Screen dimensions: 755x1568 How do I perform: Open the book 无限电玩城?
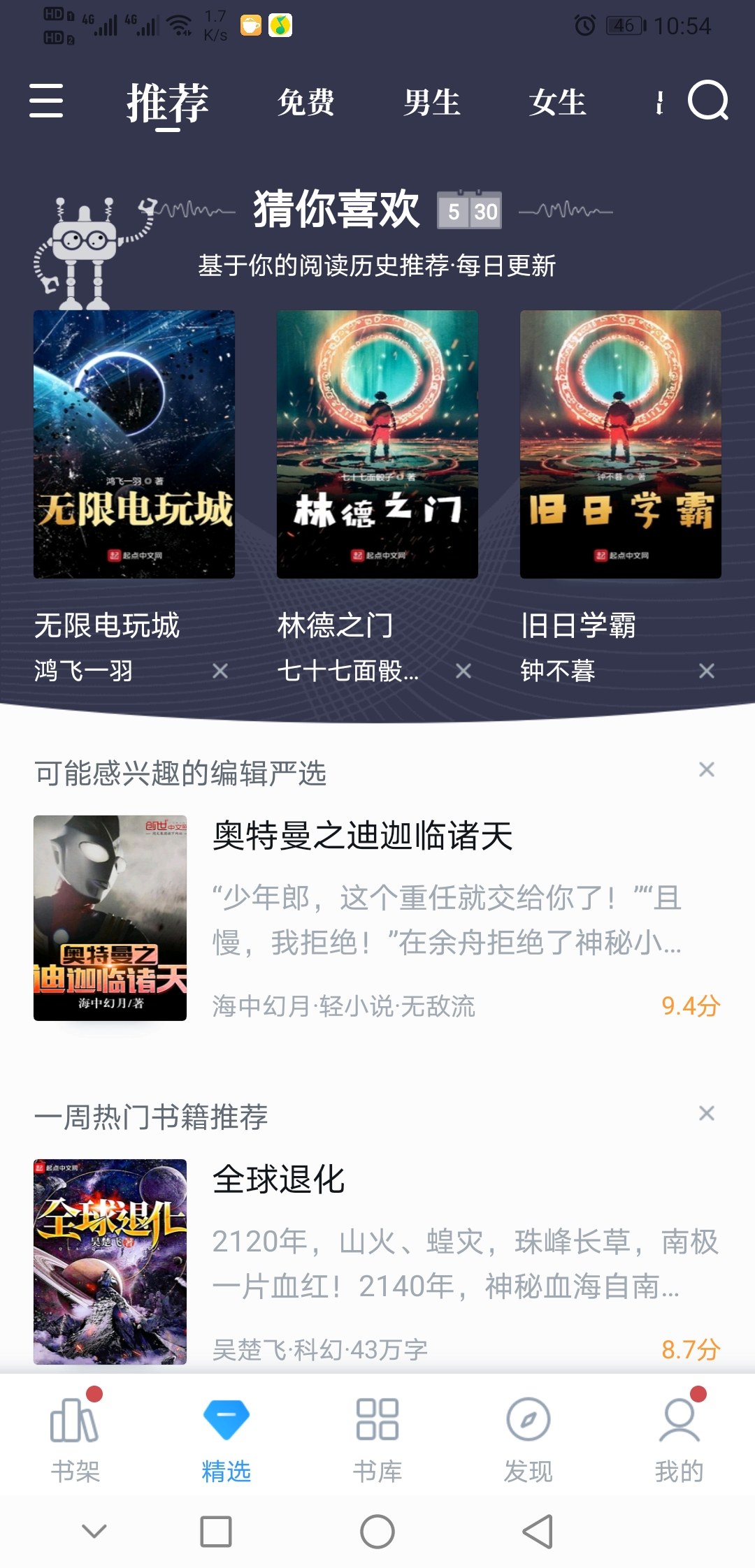(x=134, y=444)
